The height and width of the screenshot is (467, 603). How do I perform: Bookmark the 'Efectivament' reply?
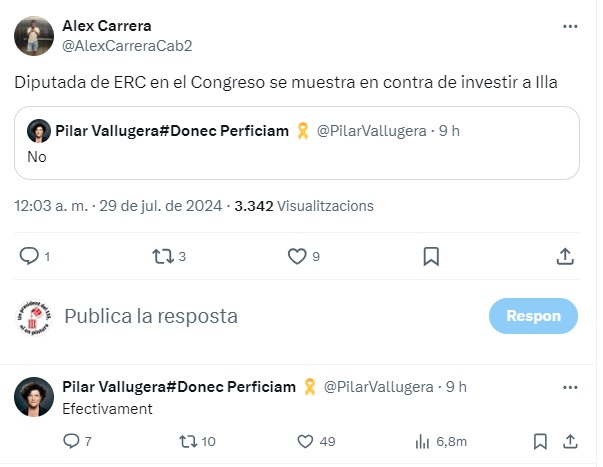(x=539, y=441)
